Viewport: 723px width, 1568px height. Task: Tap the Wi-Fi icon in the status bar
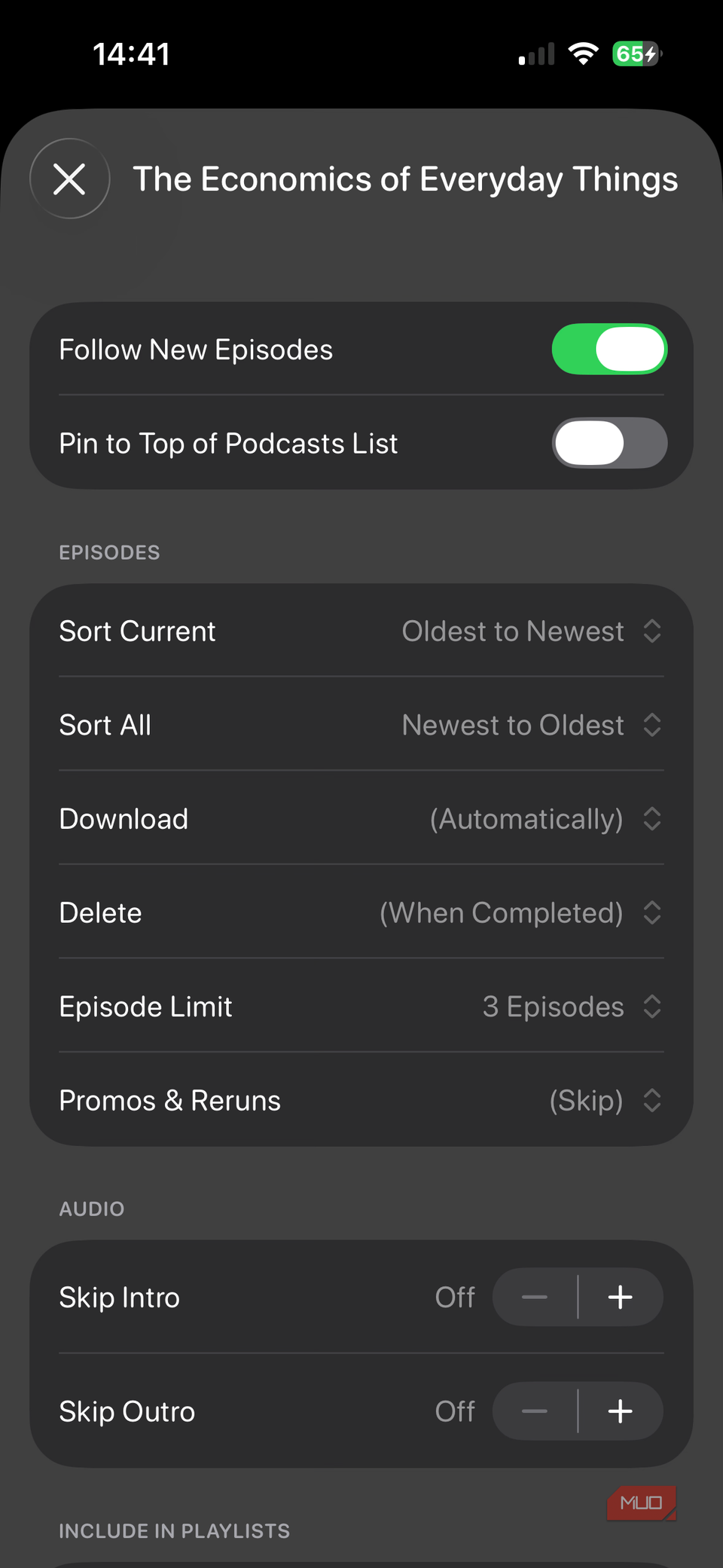(582, 53)
